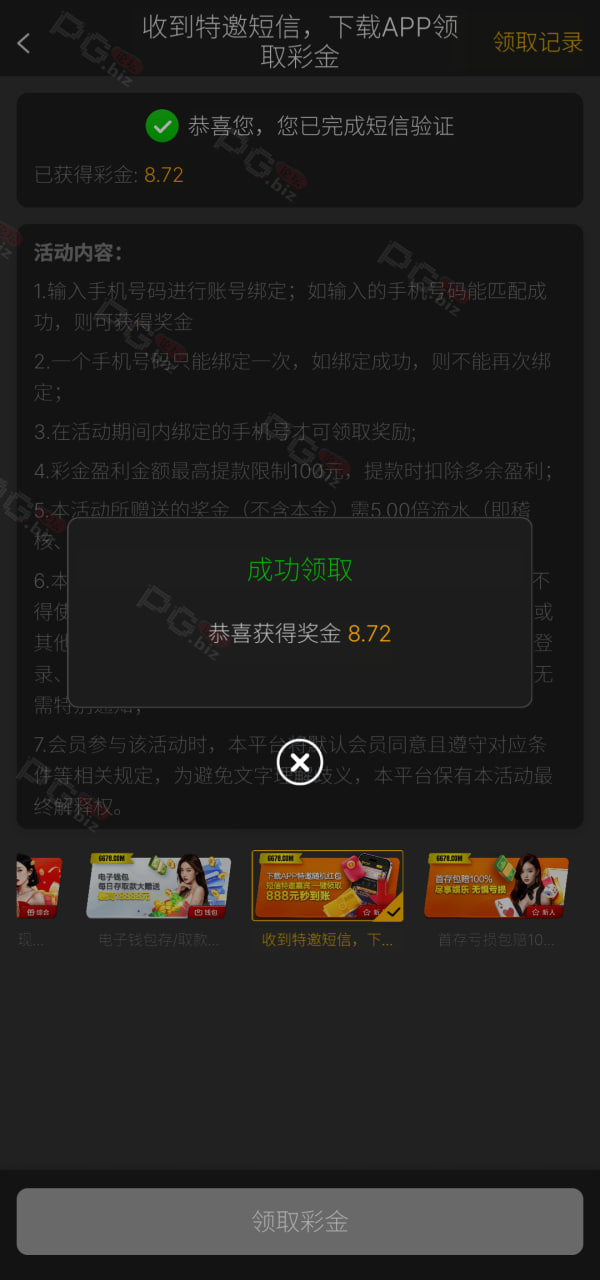Screen dimensions: 600x1280
Task: Open 领取记录 claim history
Action: click(x=538, y=42)
